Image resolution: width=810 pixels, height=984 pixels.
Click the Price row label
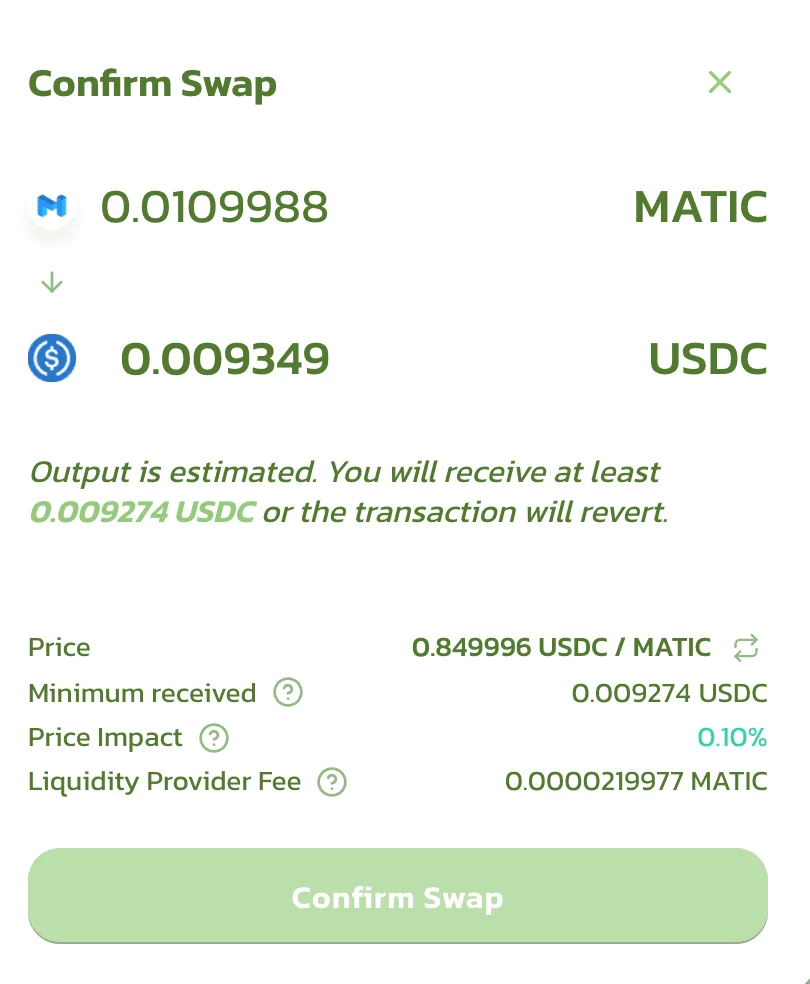click(59, 648)
